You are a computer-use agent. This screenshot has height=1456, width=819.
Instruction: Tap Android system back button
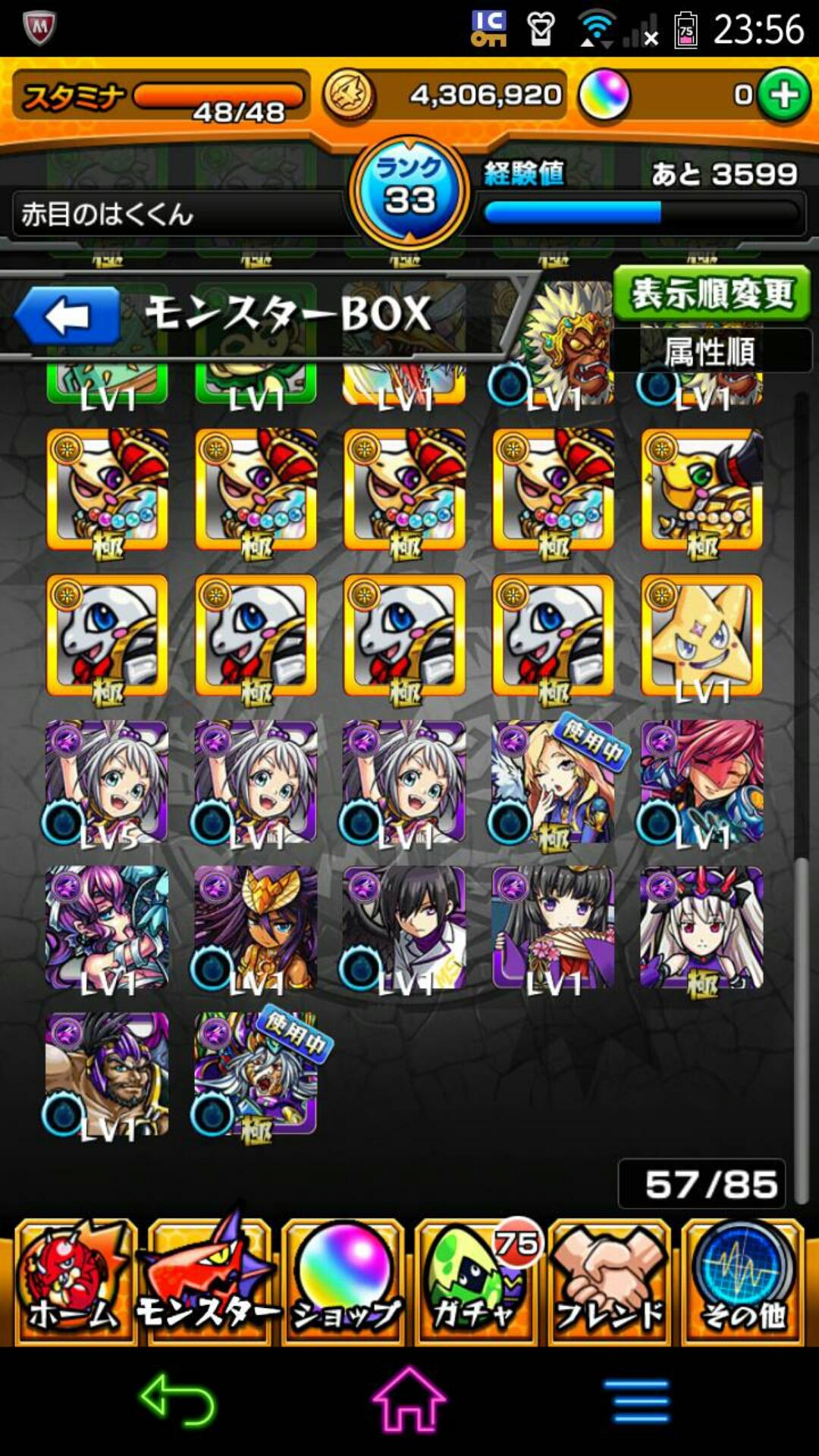[178, 1401]
